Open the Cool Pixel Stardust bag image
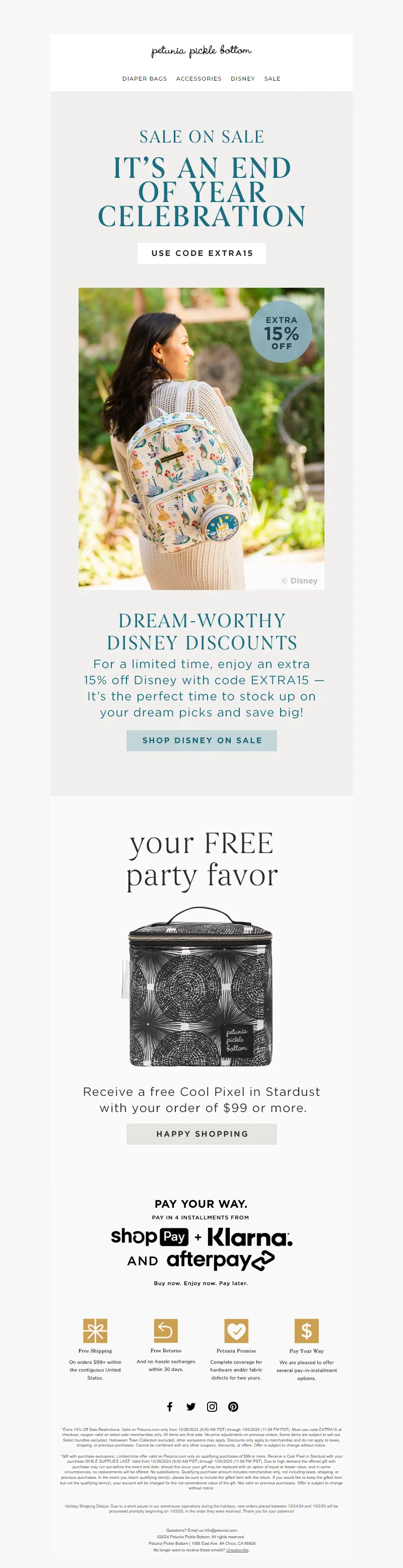The height and width of the screenshot is (1568, 403). tap(200, 986)
